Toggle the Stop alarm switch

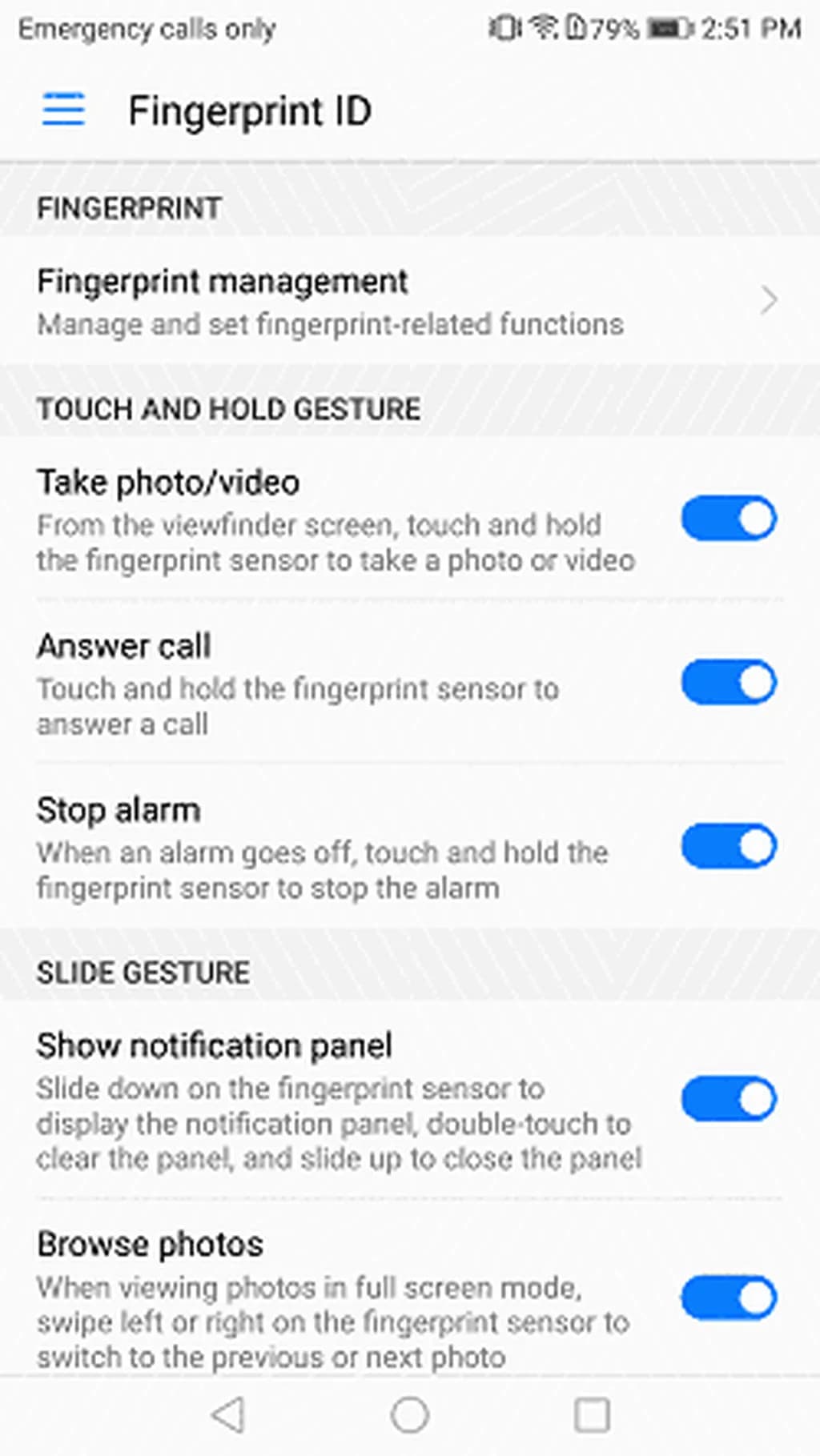[728, 846]
